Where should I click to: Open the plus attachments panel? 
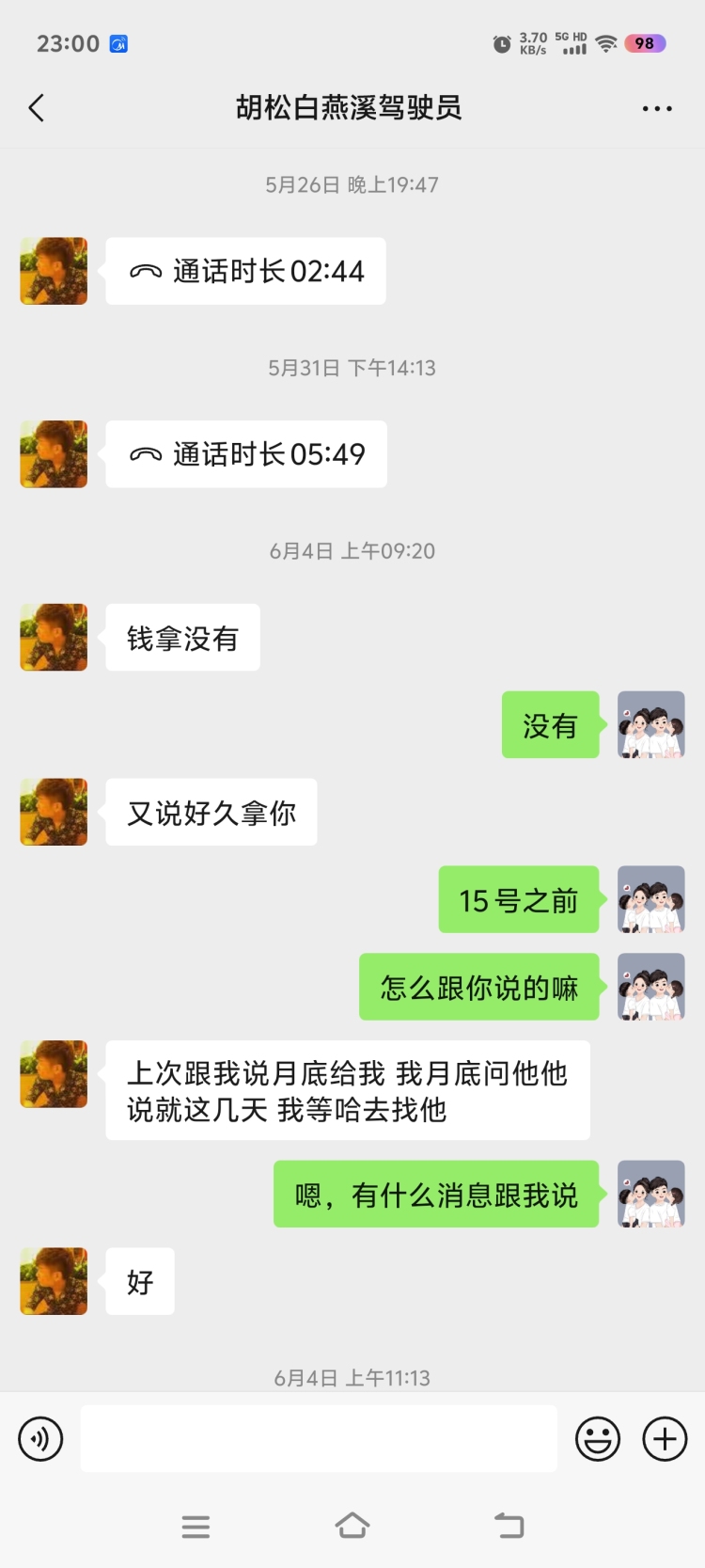(x=665, y=1438)
